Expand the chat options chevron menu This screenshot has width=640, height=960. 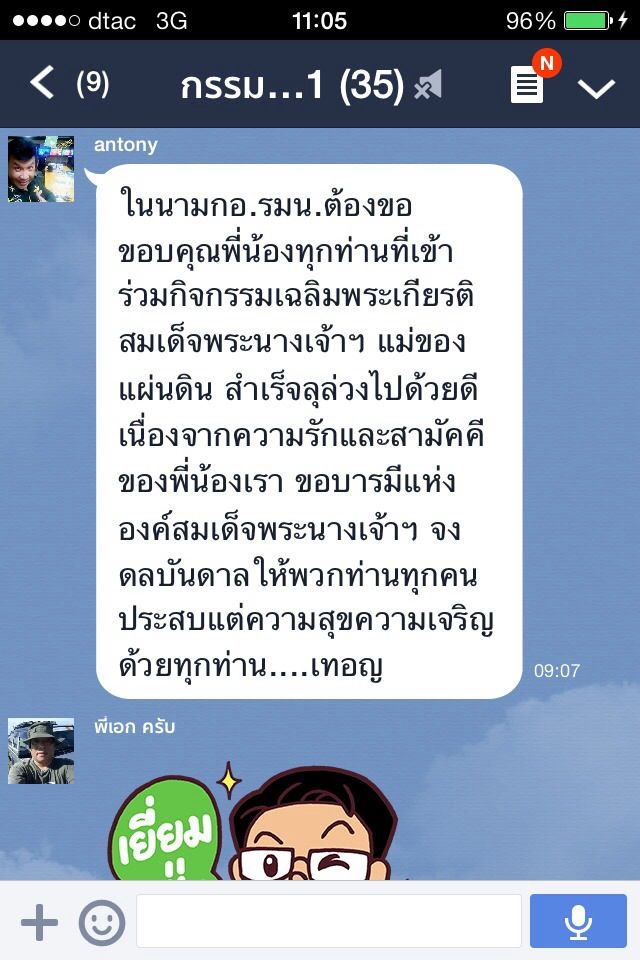point(596,88)
